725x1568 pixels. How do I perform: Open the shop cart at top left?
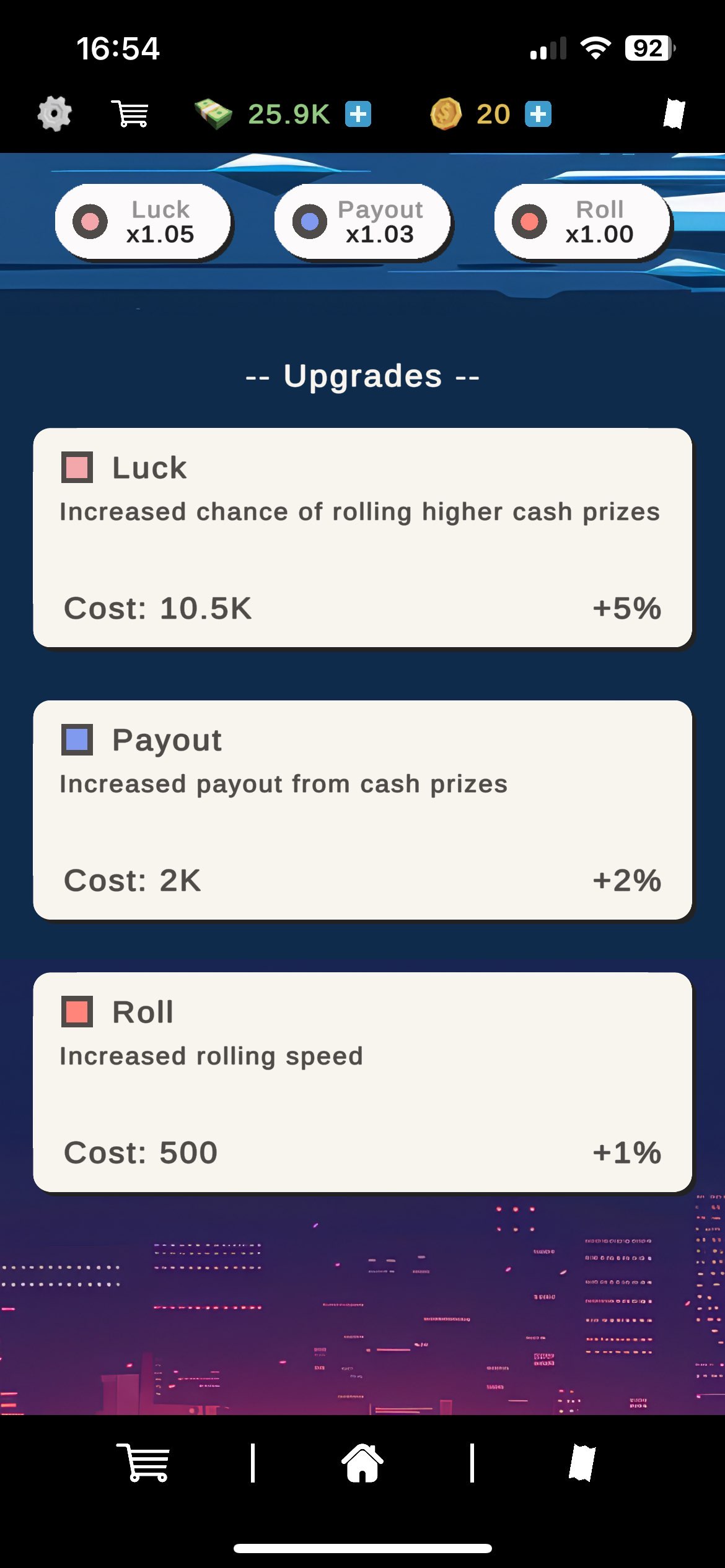click(130, 113)
